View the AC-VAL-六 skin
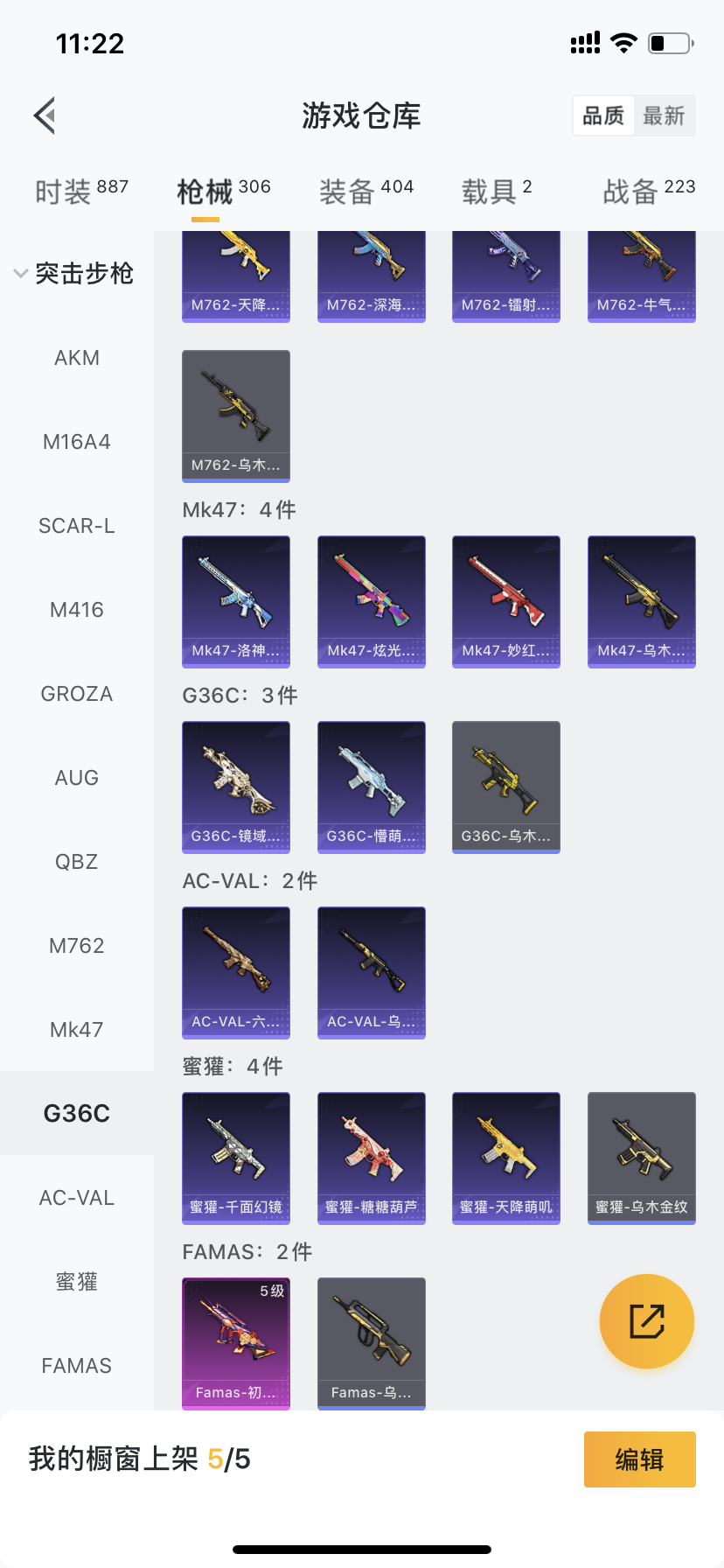The height and width of the screenshot is (1568, 724). pyautogui.click(x=236, y=973)
